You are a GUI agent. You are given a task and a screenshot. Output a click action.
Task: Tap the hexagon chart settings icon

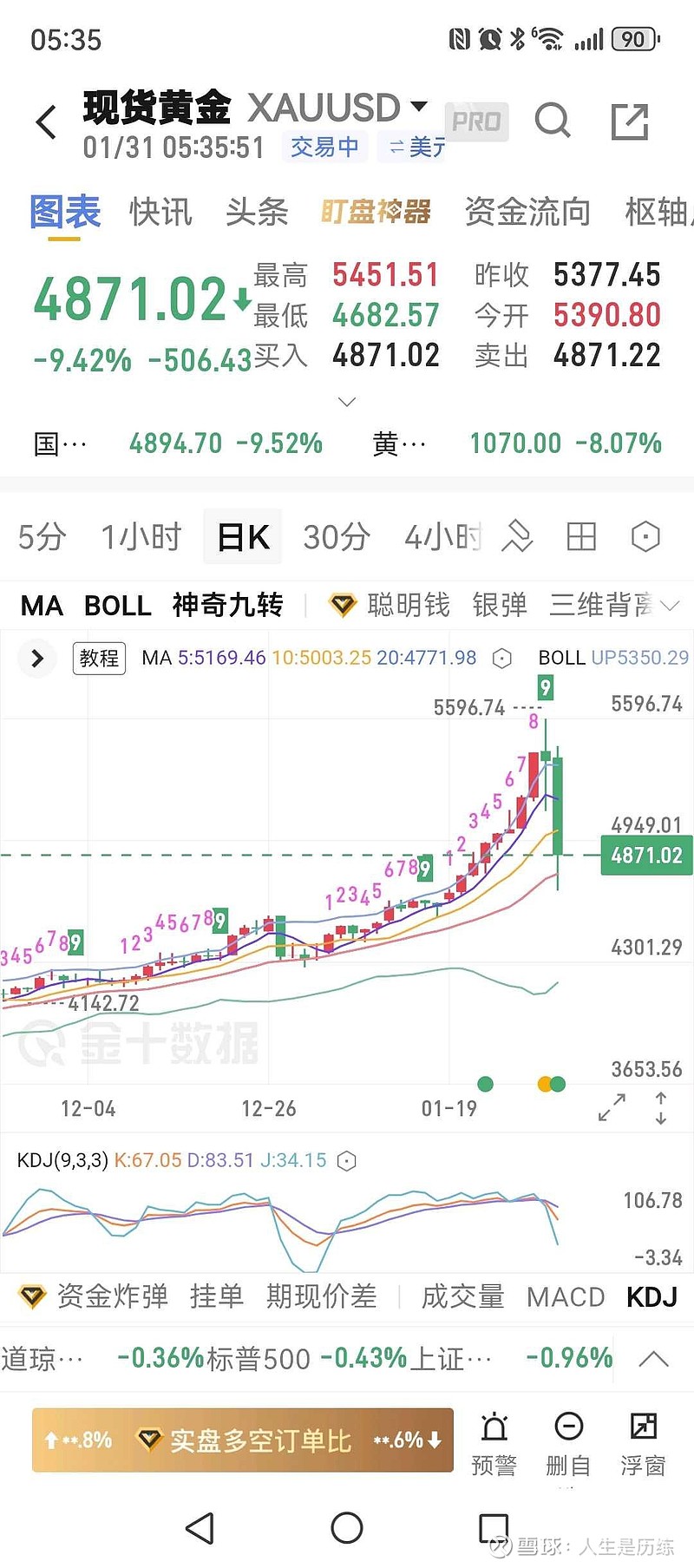pyautogui.click(x=645, y=538)
